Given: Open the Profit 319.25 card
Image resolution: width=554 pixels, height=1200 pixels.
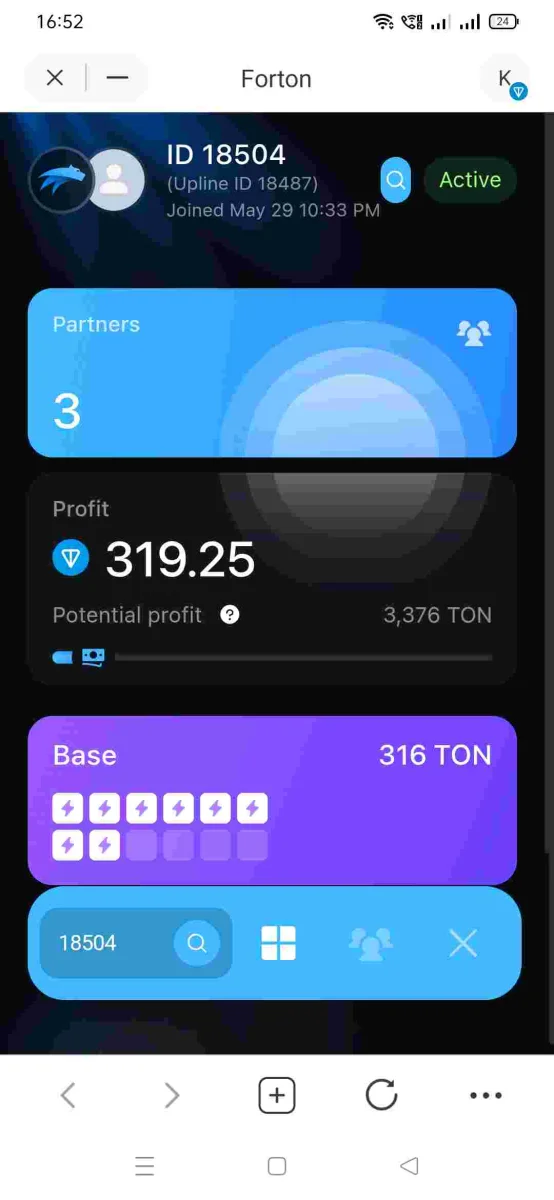Looking at the screenshot, I should click(272, 579).
